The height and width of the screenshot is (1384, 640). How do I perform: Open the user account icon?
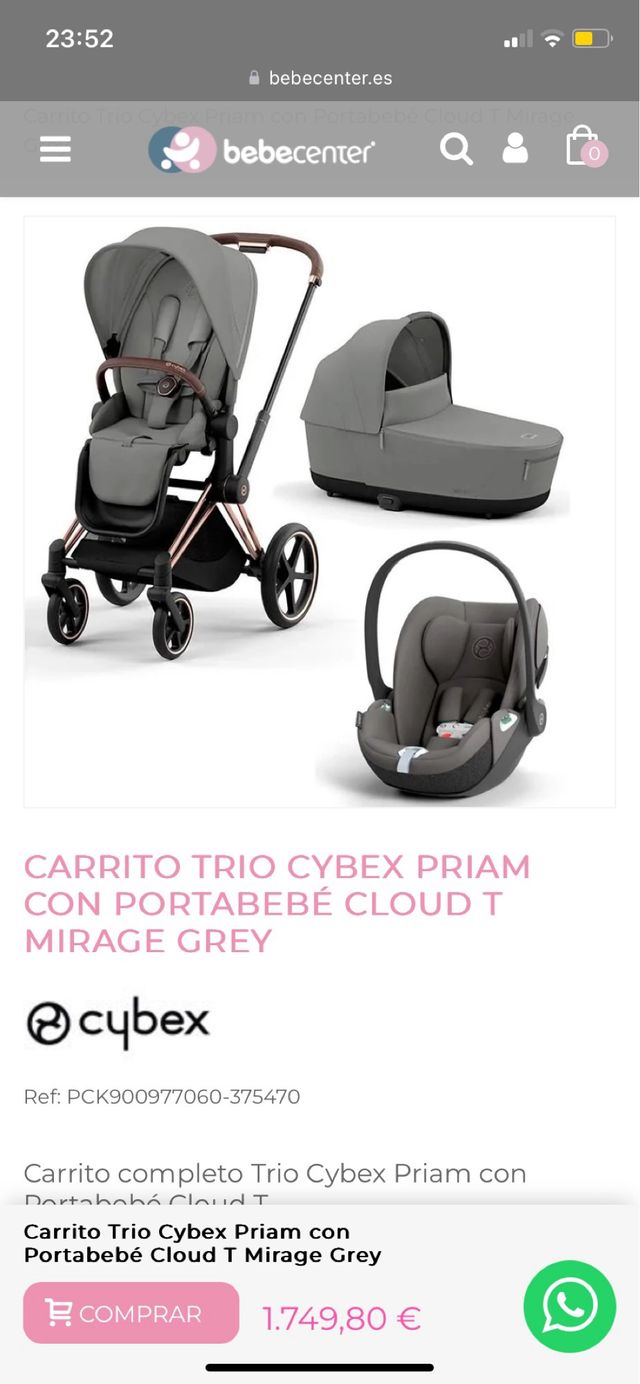pyautogui.click(x=515, y=149)
